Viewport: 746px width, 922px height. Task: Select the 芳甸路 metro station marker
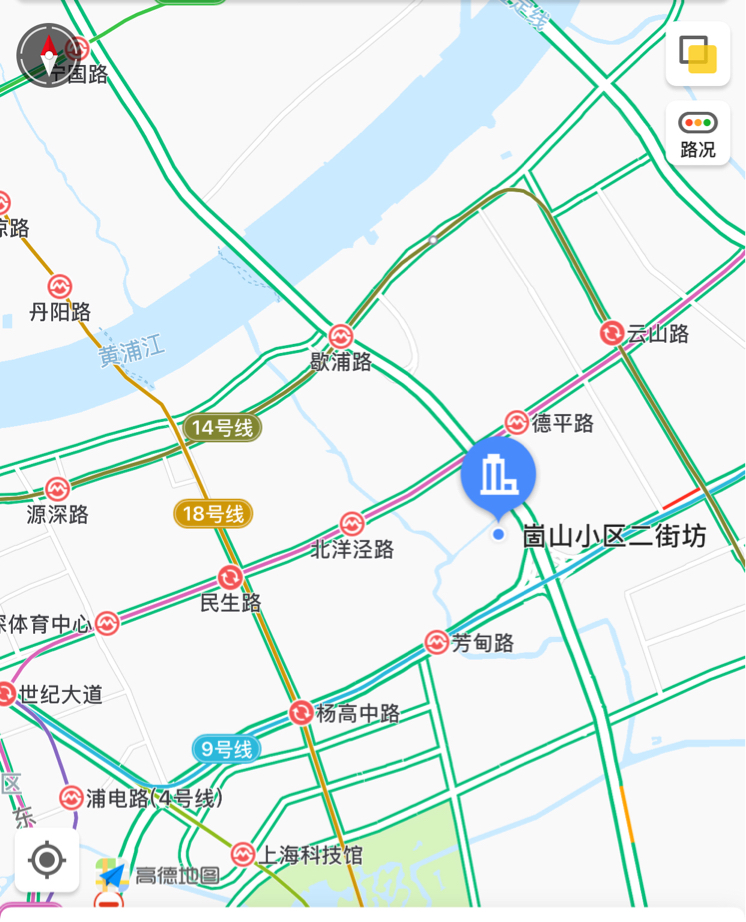[436, 642]
